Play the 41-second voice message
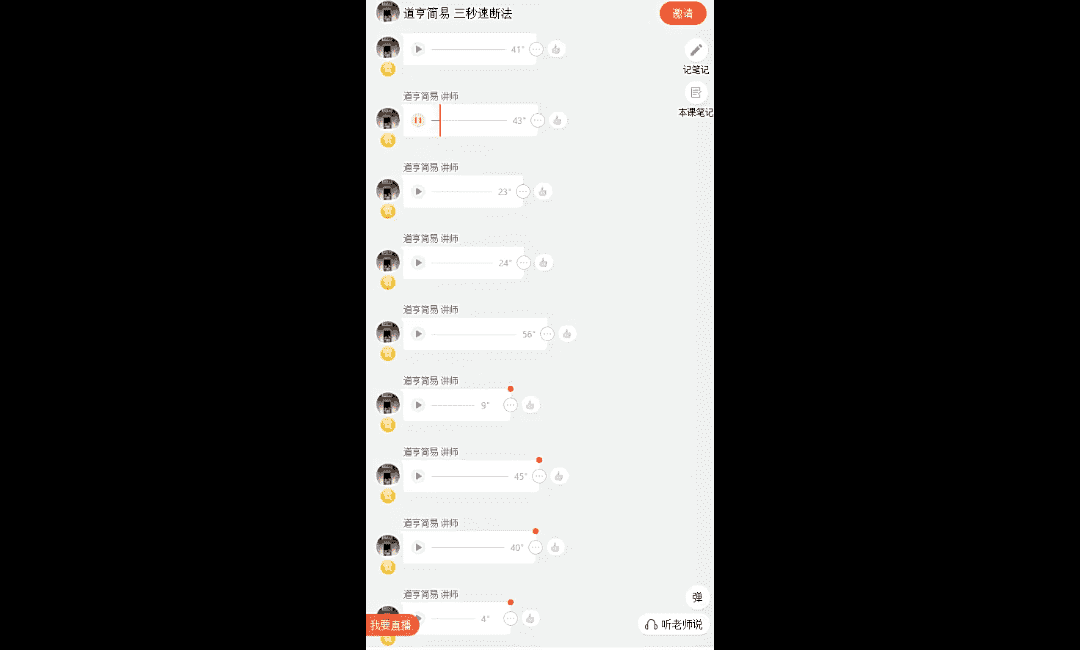Image resolution: width=1080 pixels, height=650 pixels. (x=418, y=49)
